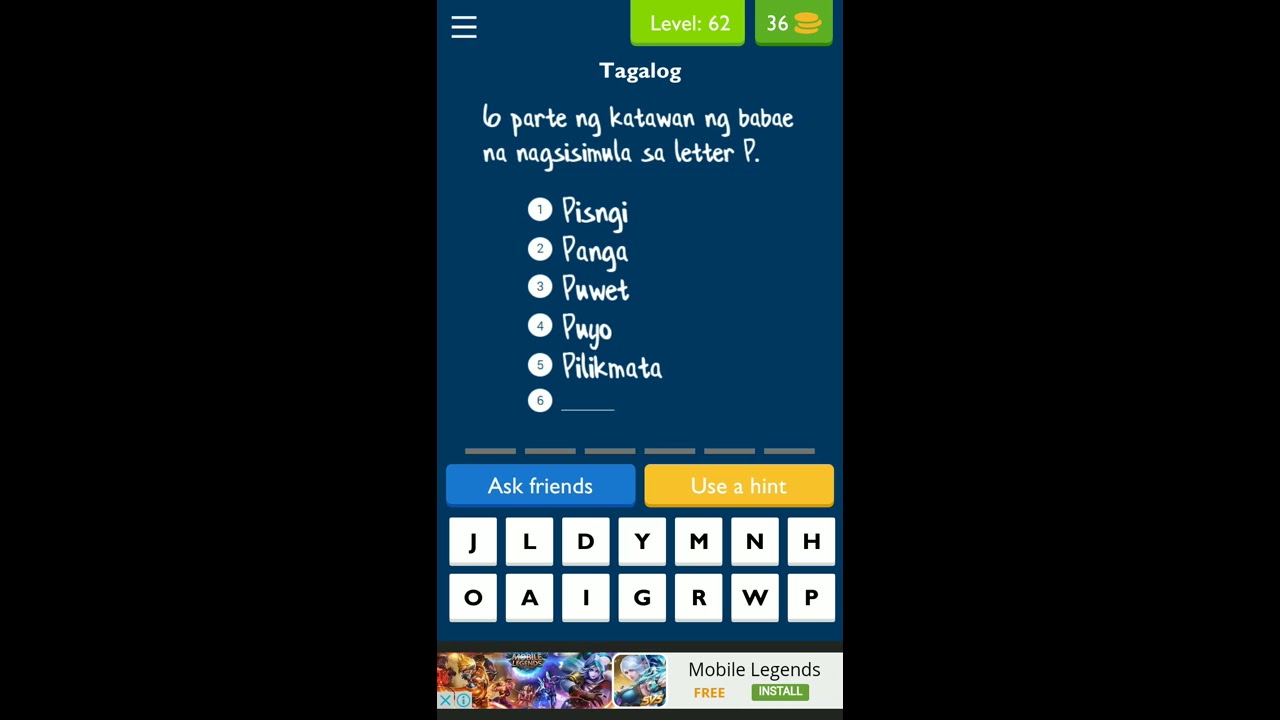This screenshot has height=720, width=1280.
Task: Select letter D tile
Action: 586,542
